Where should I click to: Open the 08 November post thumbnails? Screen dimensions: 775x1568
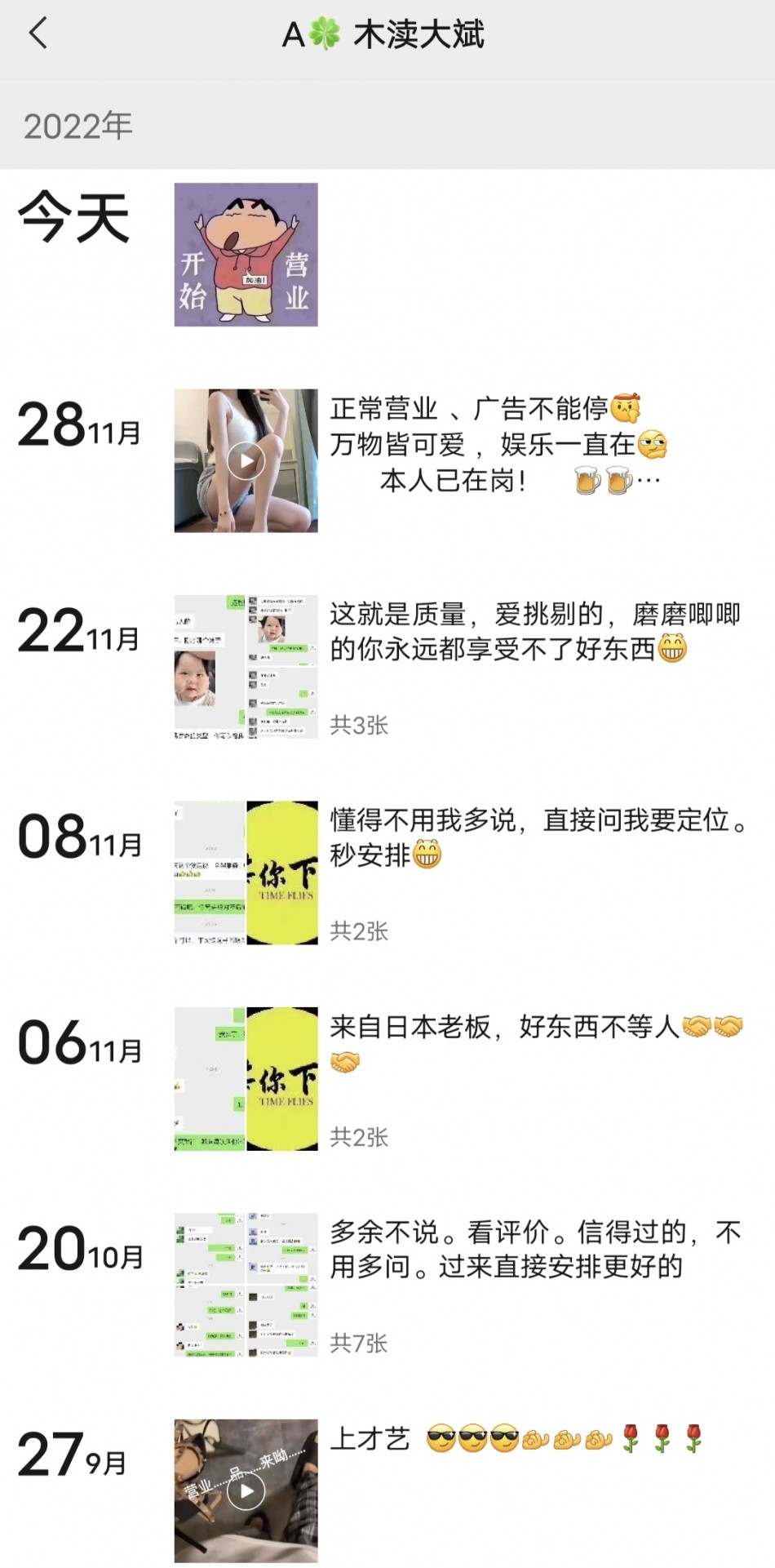[x=246, y=873]
